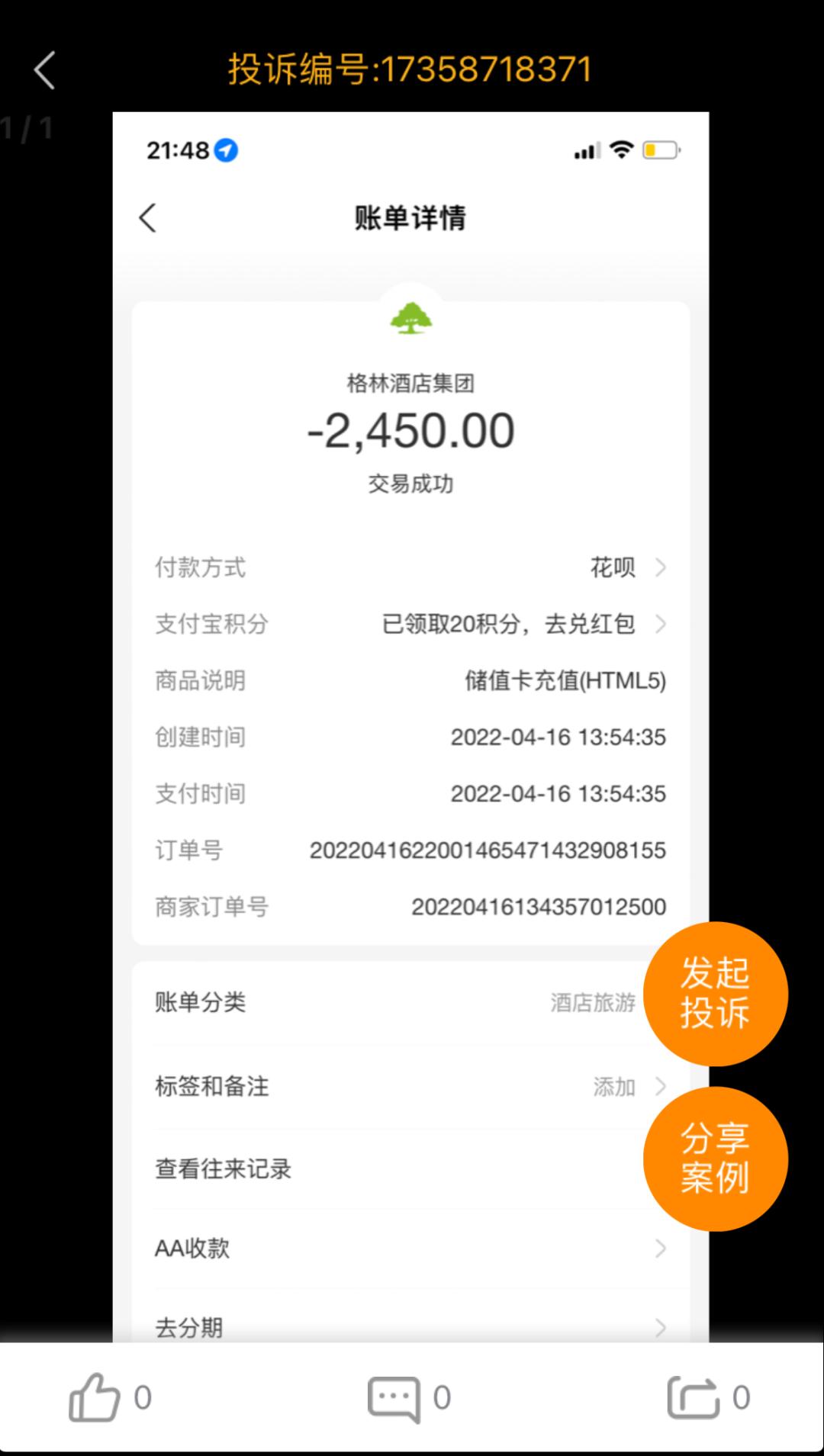Viewport: 824px width, 1456px height.
Task: Open the comments icon
Action: tap(394, 1399)
